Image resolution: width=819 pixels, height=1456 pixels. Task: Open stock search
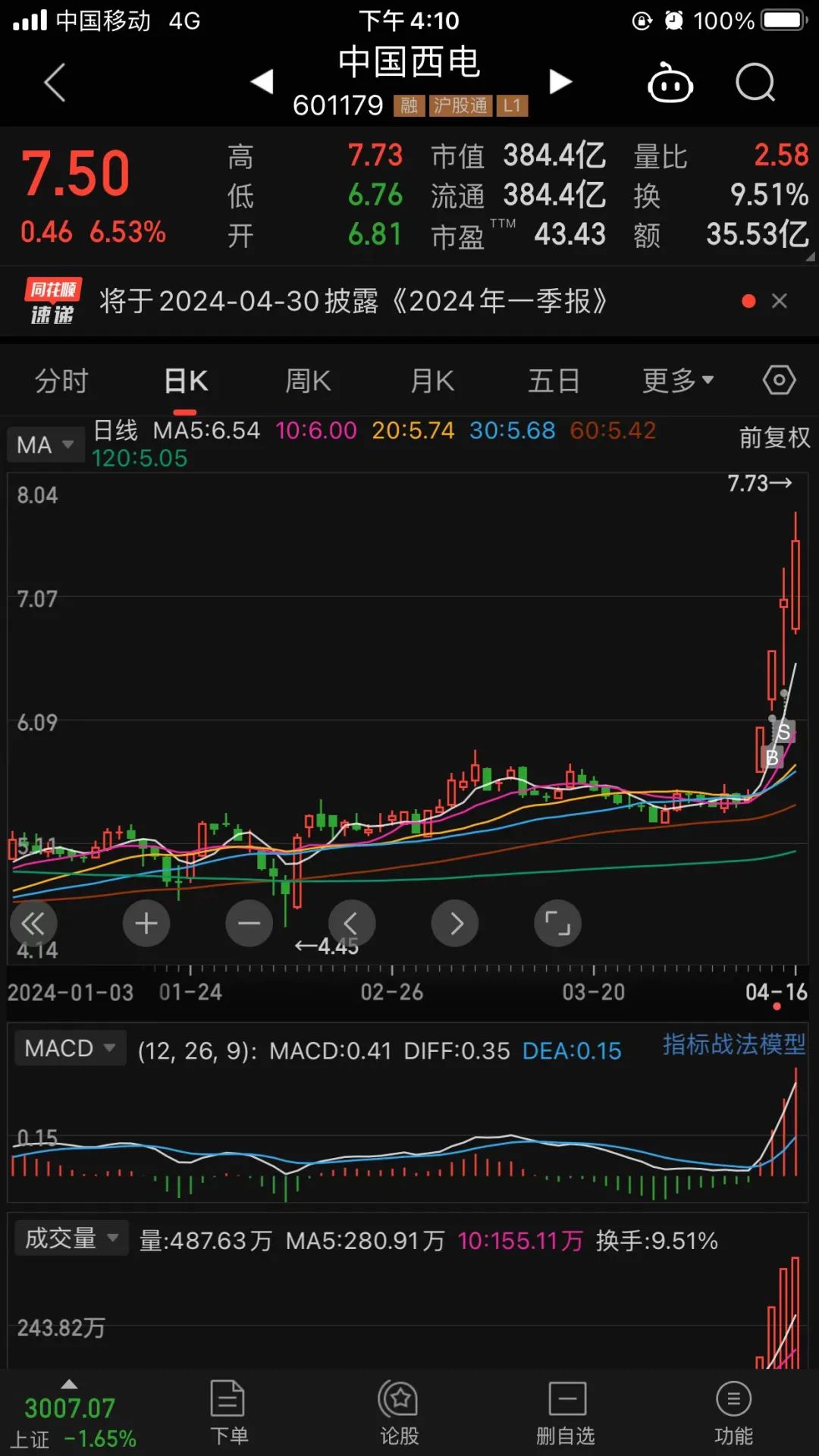tap(755, 82)
